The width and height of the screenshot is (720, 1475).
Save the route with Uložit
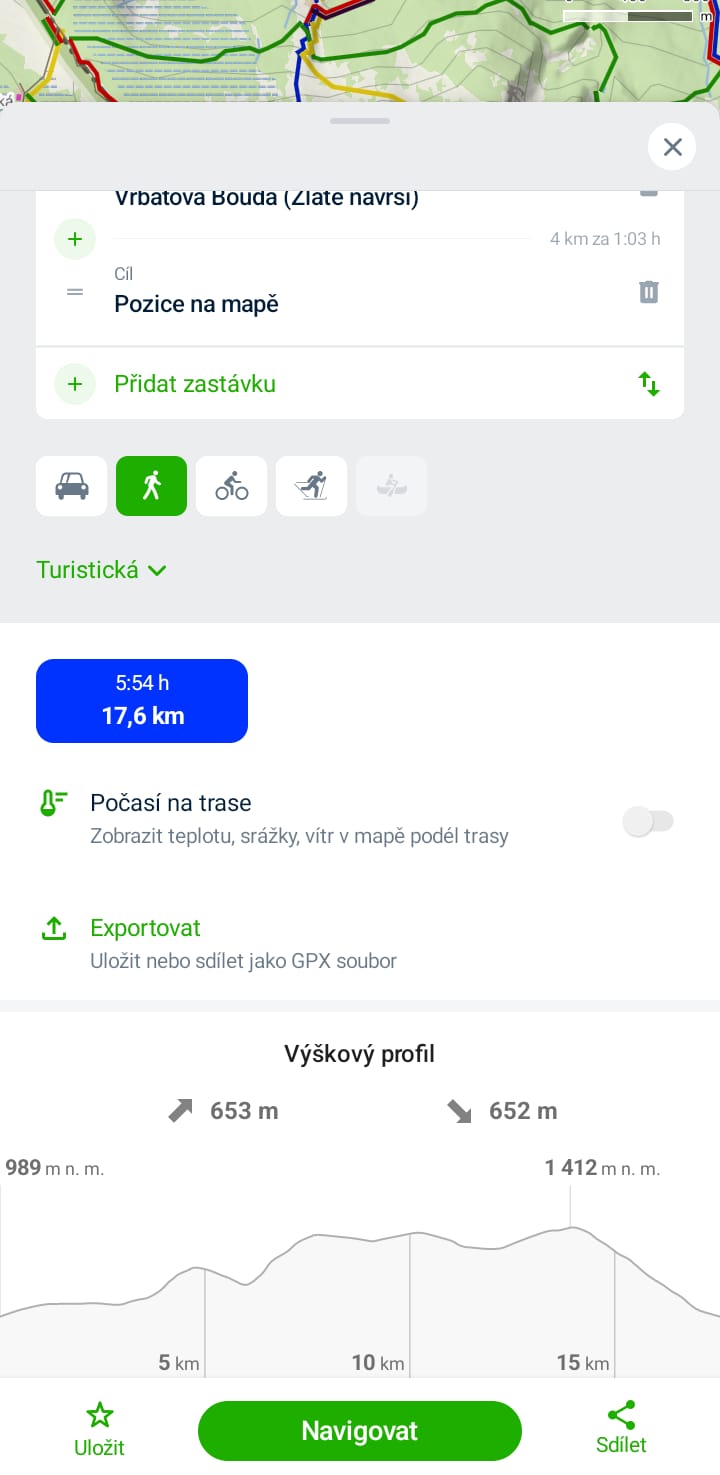coord(99,1430)
